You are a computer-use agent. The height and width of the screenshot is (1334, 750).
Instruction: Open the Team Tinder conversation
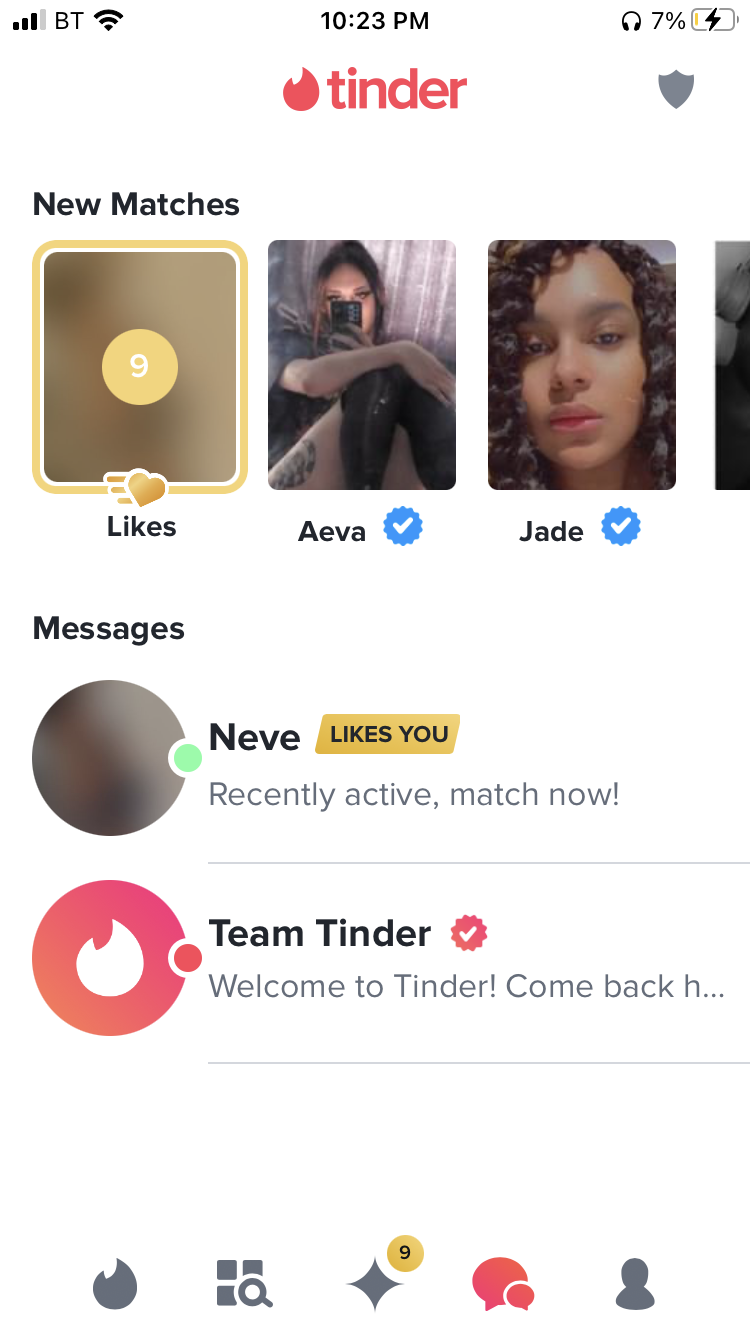[400, 958]
